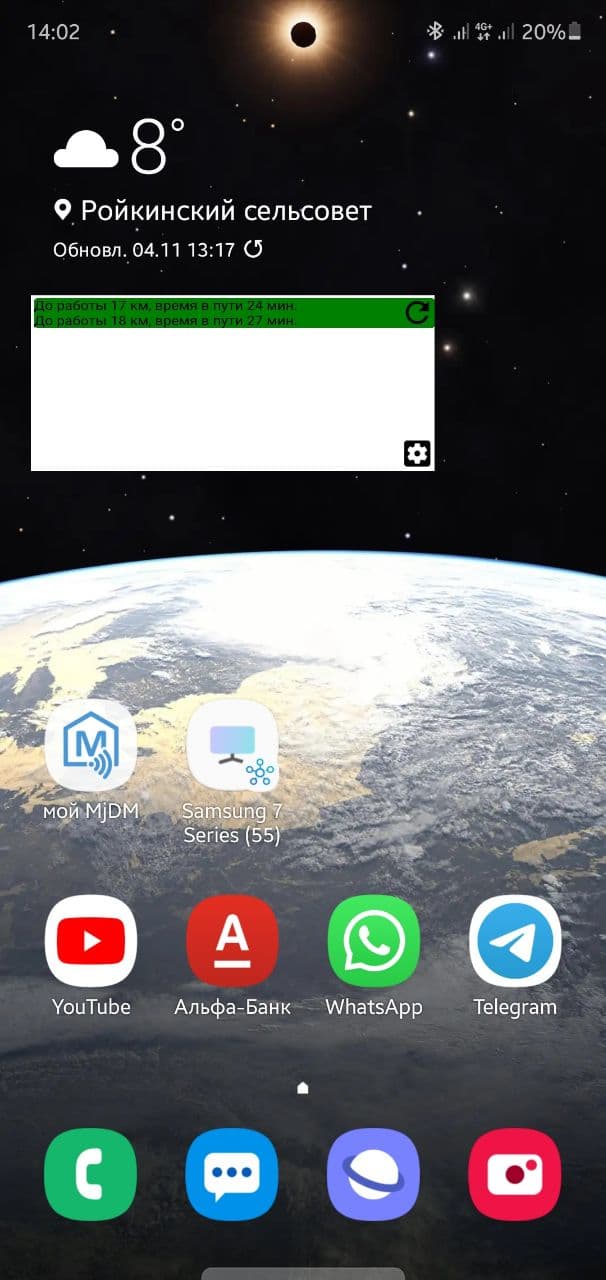Open the screen recorder camera app

click(515, 1174)
